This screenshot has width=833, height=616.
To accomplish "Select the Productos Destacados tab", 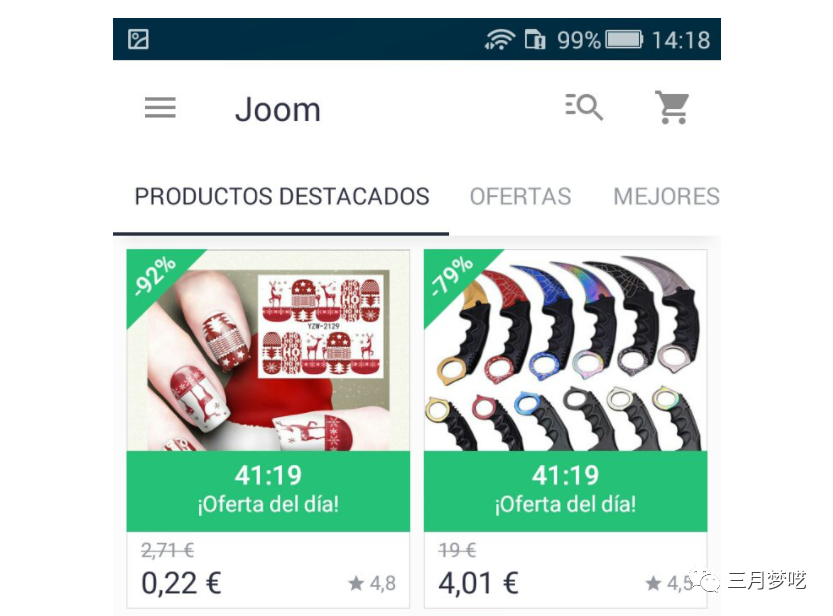I will click(282, 196).
